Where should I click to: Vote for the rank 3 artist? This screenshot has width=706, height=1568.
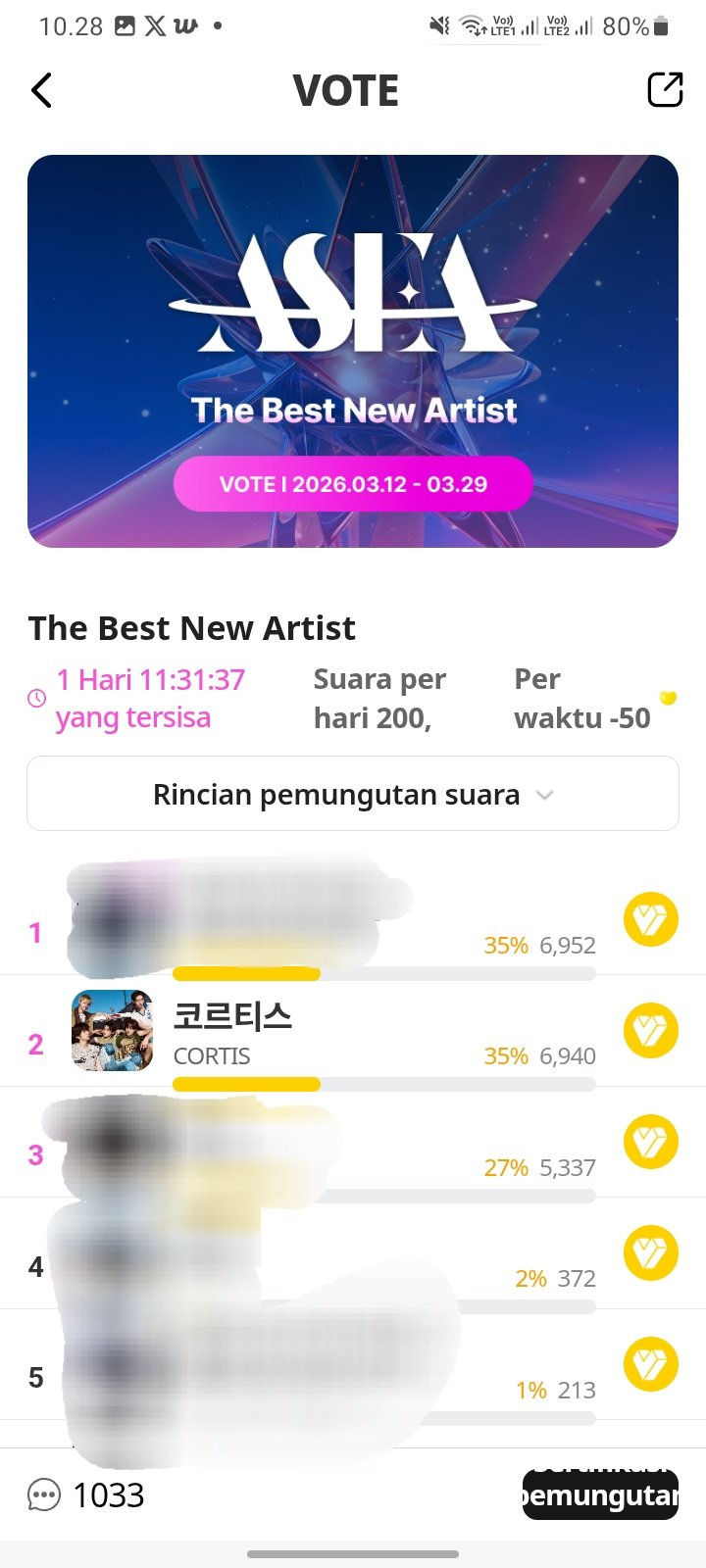pos(651,1142)
